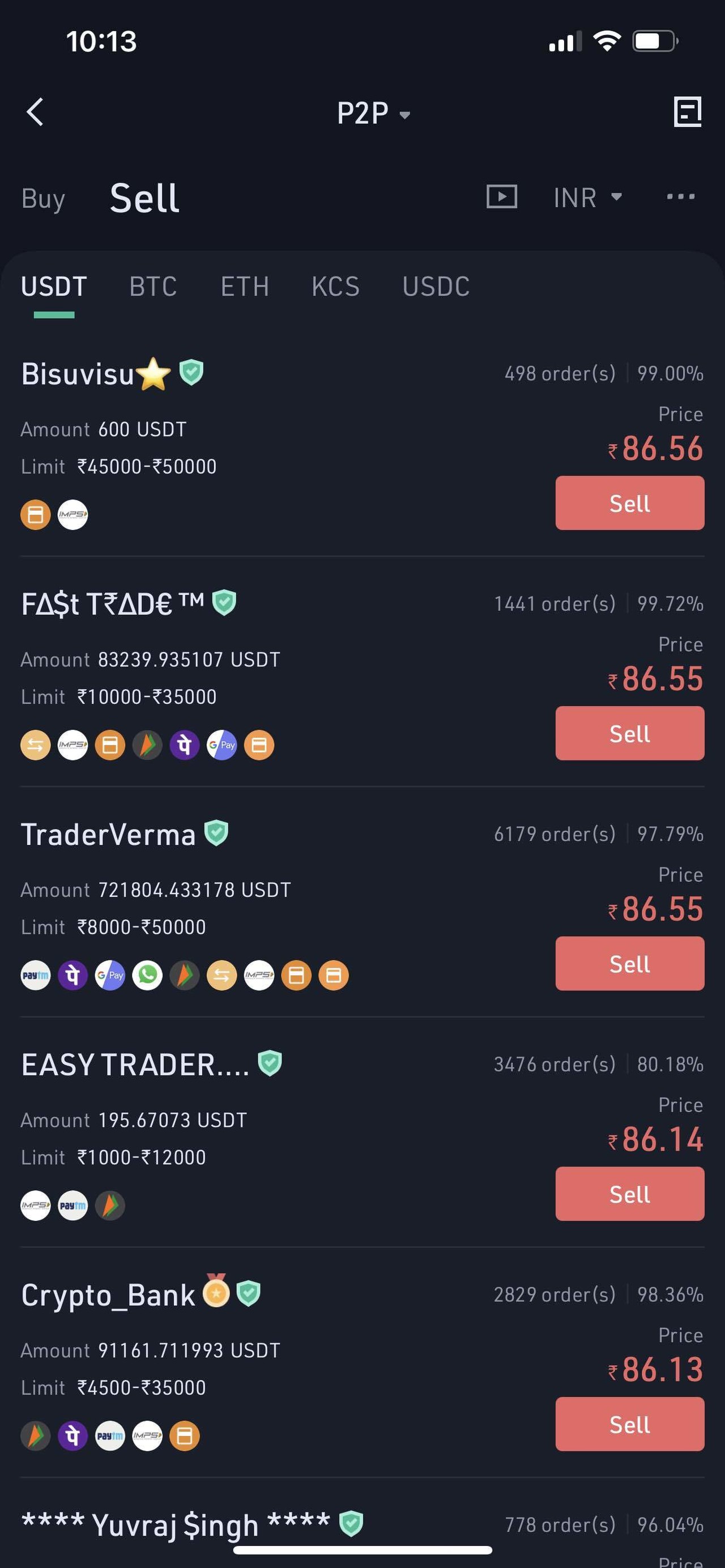Open the more options ellipsis menu
725x1568 pixels.
680,196
